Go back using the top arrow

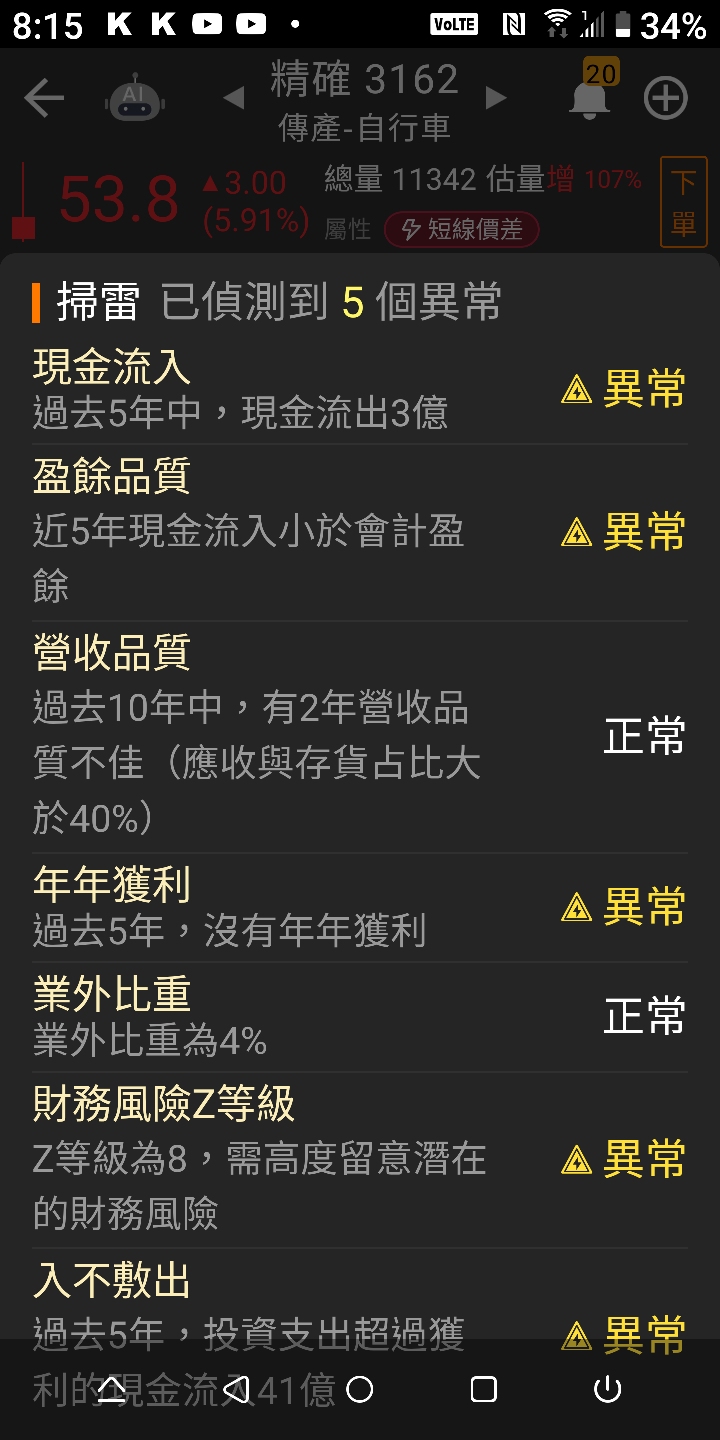[44, 98]
